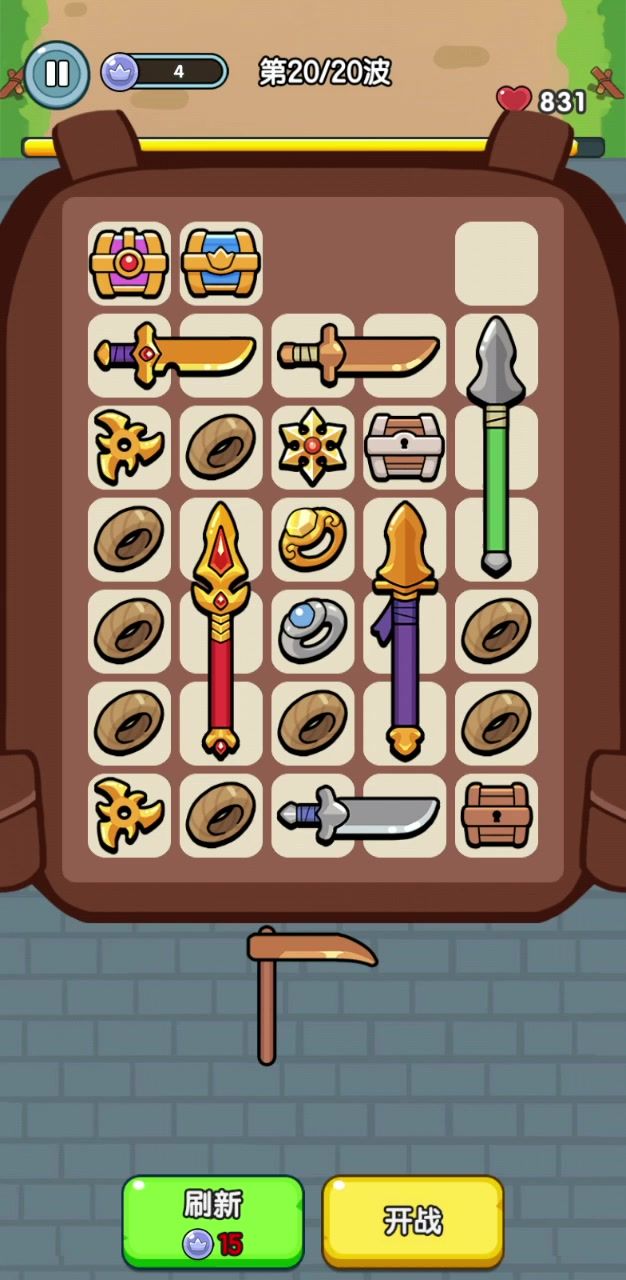Screen dimensions: 626x1280
Task: Select the silver blade sword
Action: click(358, 814)
